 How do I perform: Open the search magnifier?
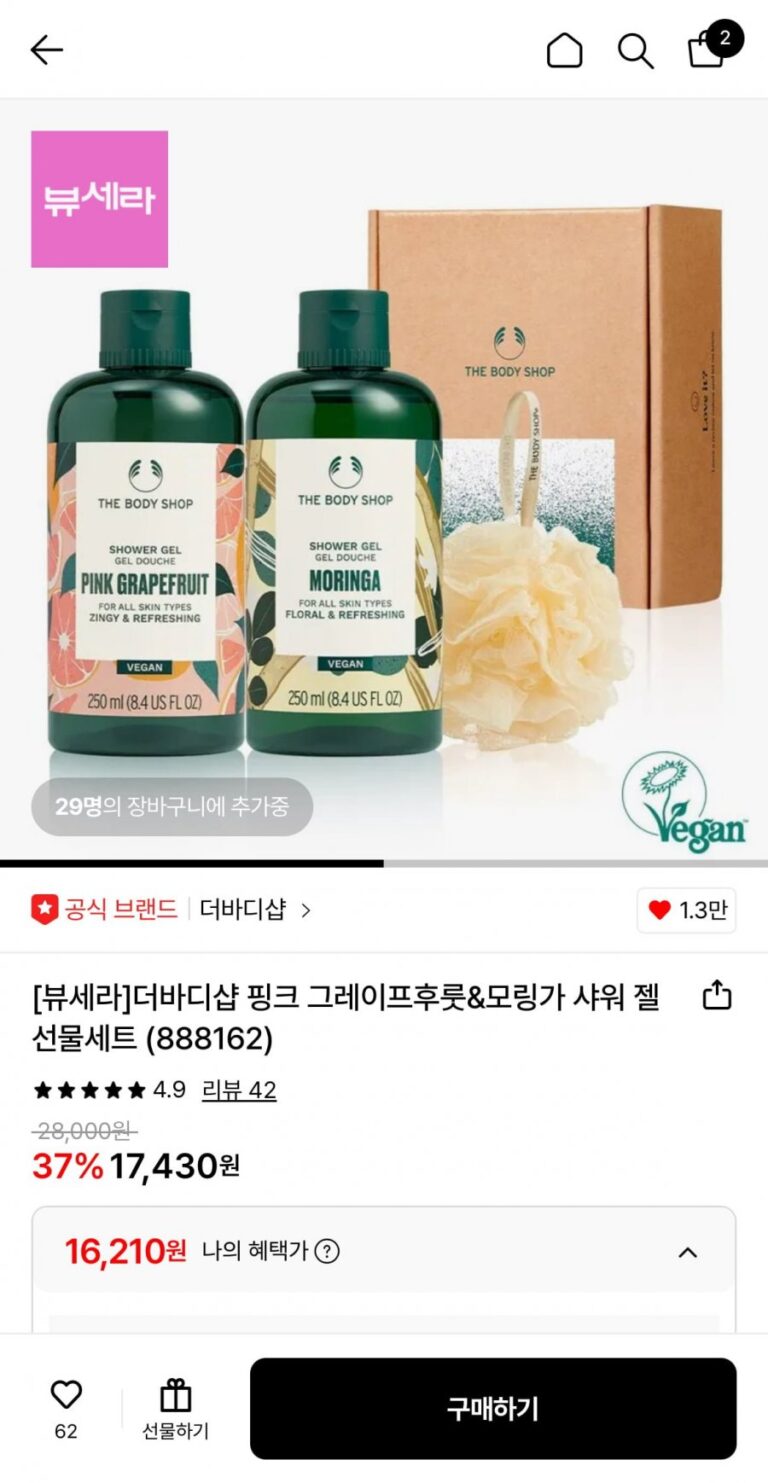pyautogui.click(x=635, y=50)
